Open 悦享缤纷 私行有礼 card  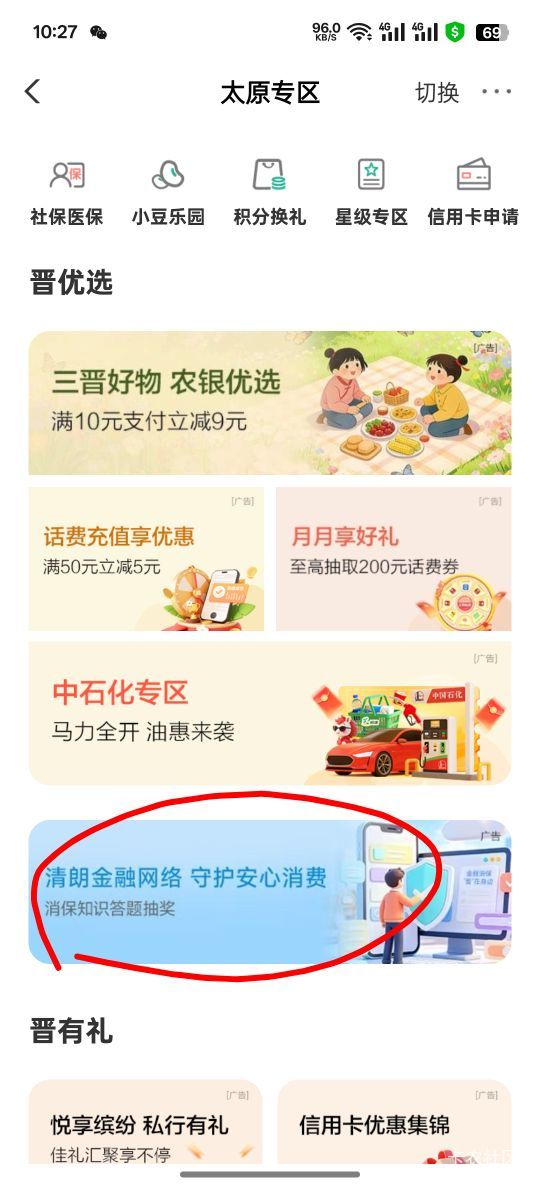145,1123
